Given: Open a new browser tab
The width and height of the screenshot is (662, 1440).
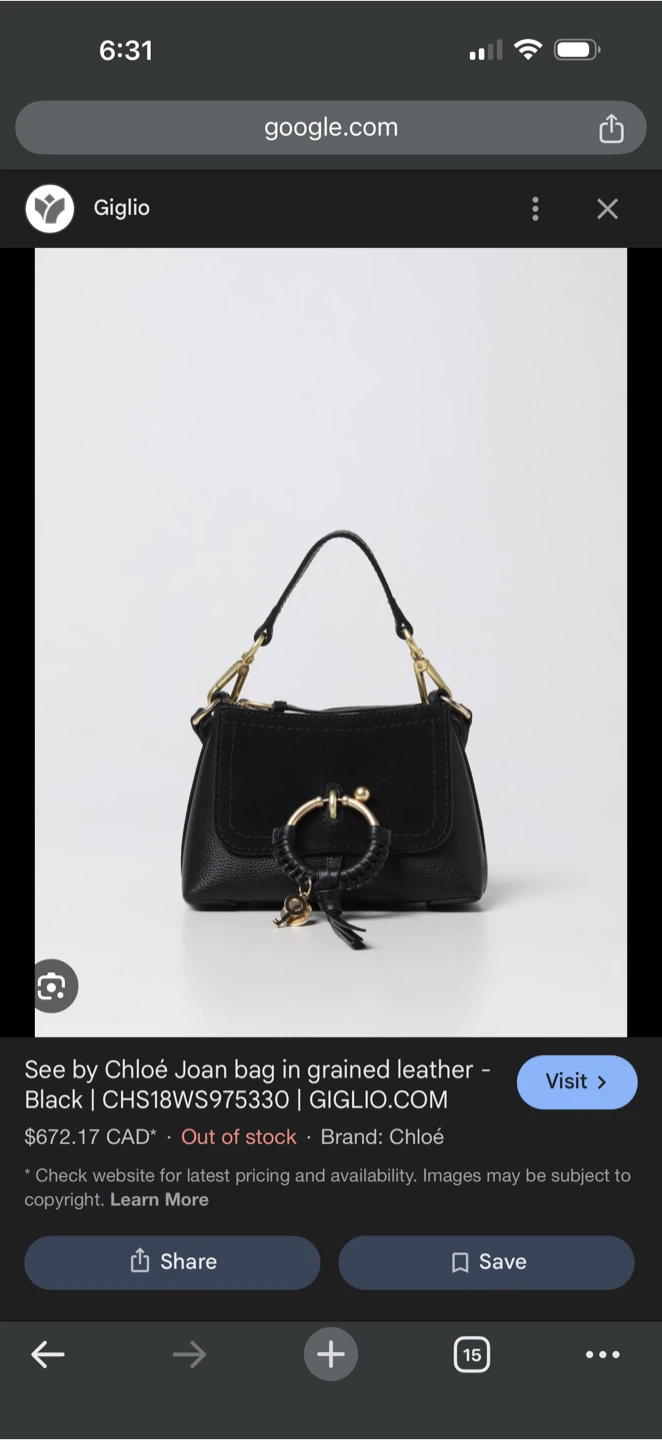Looking at the screenshot, I should coord(331,1355).
